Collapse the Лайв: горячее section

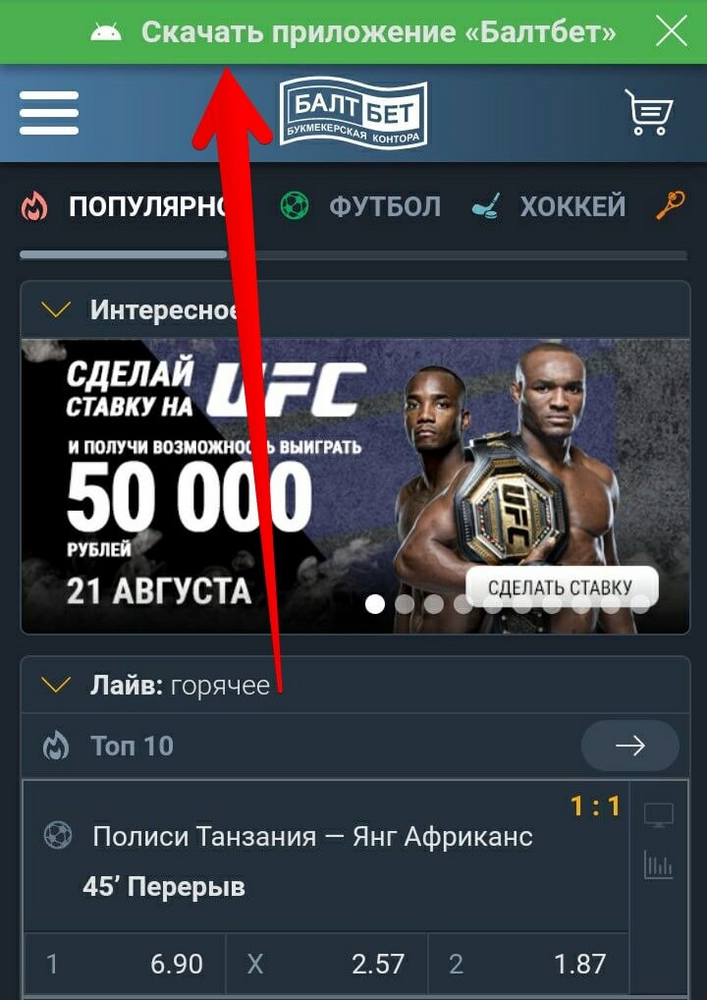[57, 686]
